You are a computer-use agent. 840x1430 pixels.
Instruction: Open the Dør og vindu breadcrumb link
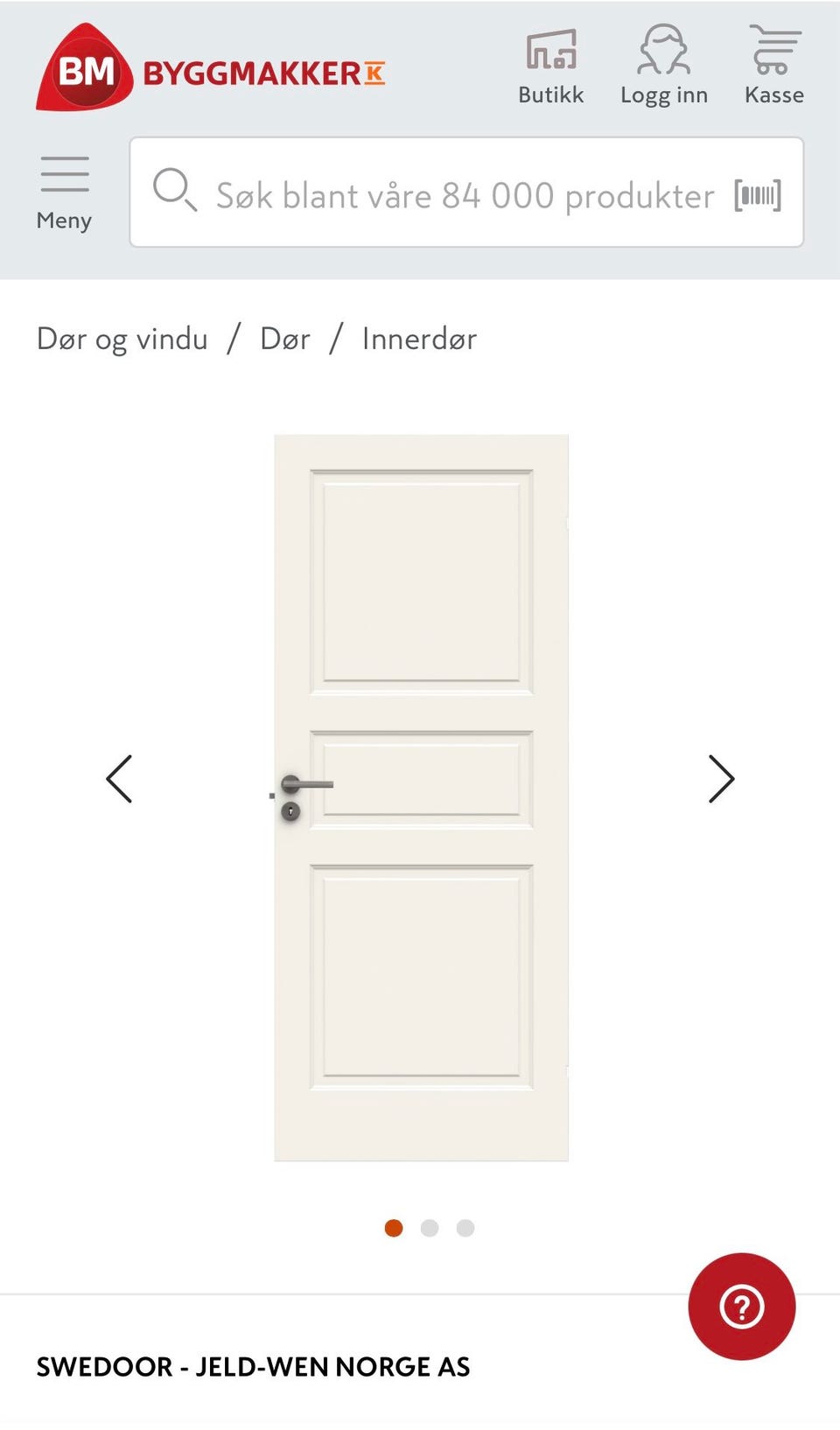tap(122, 339)
